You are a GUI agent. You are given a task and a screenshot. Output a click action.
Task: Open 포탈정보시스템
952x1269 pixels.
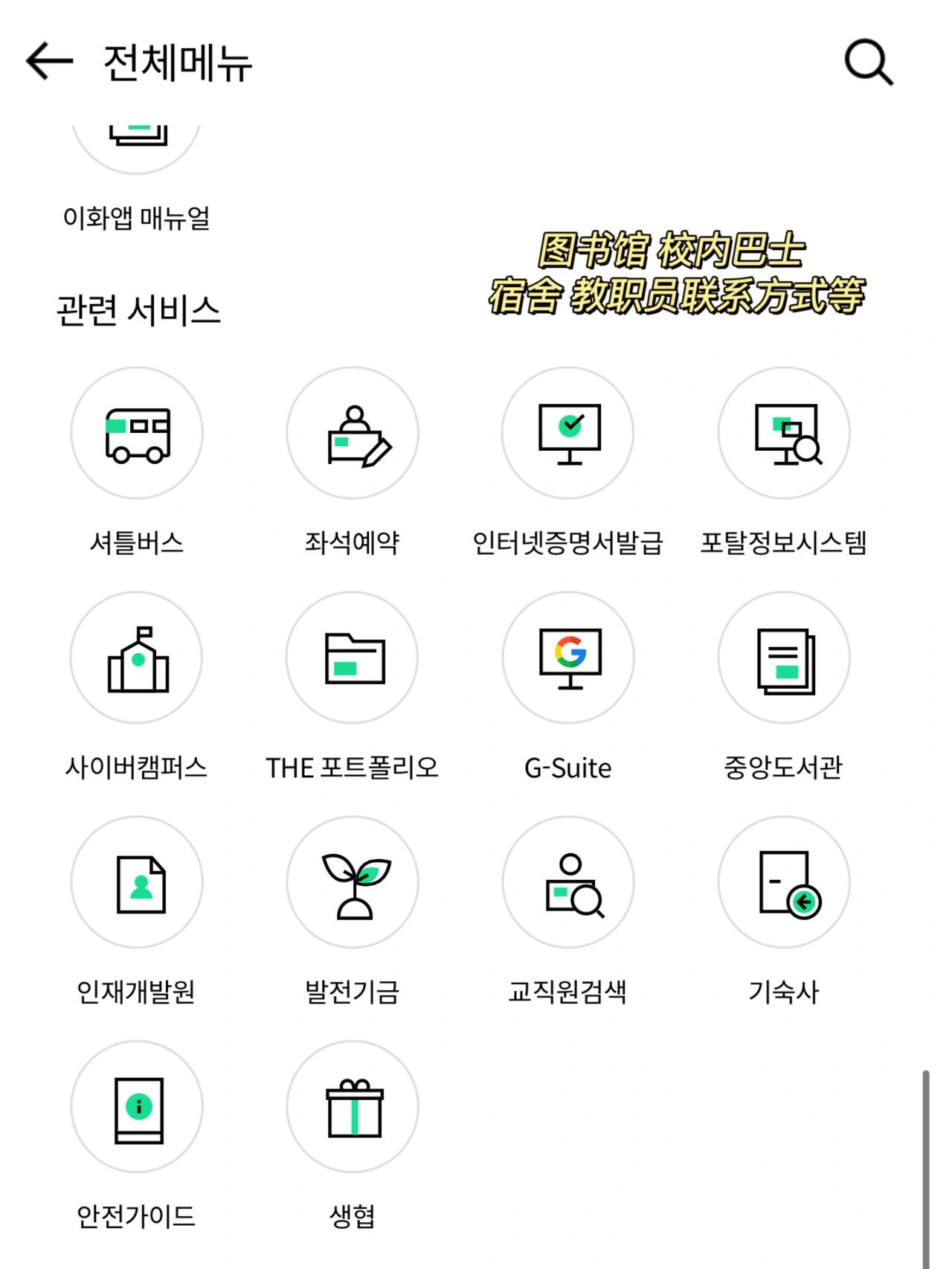(784, 433)
